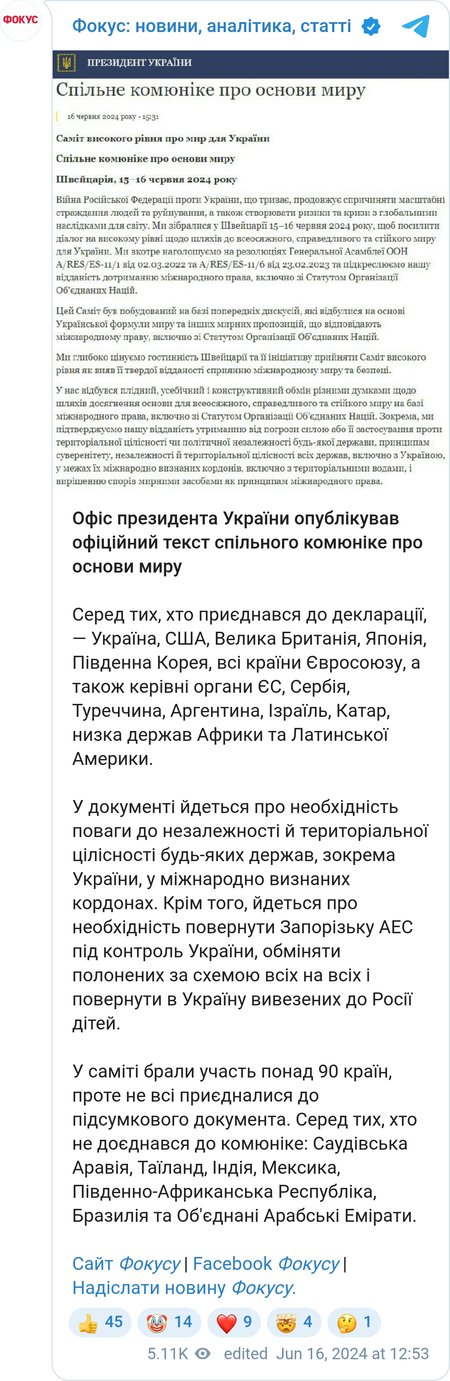Add a heart reaction (9)
Screen dimensions: 450x1381
click(233, 1322)
